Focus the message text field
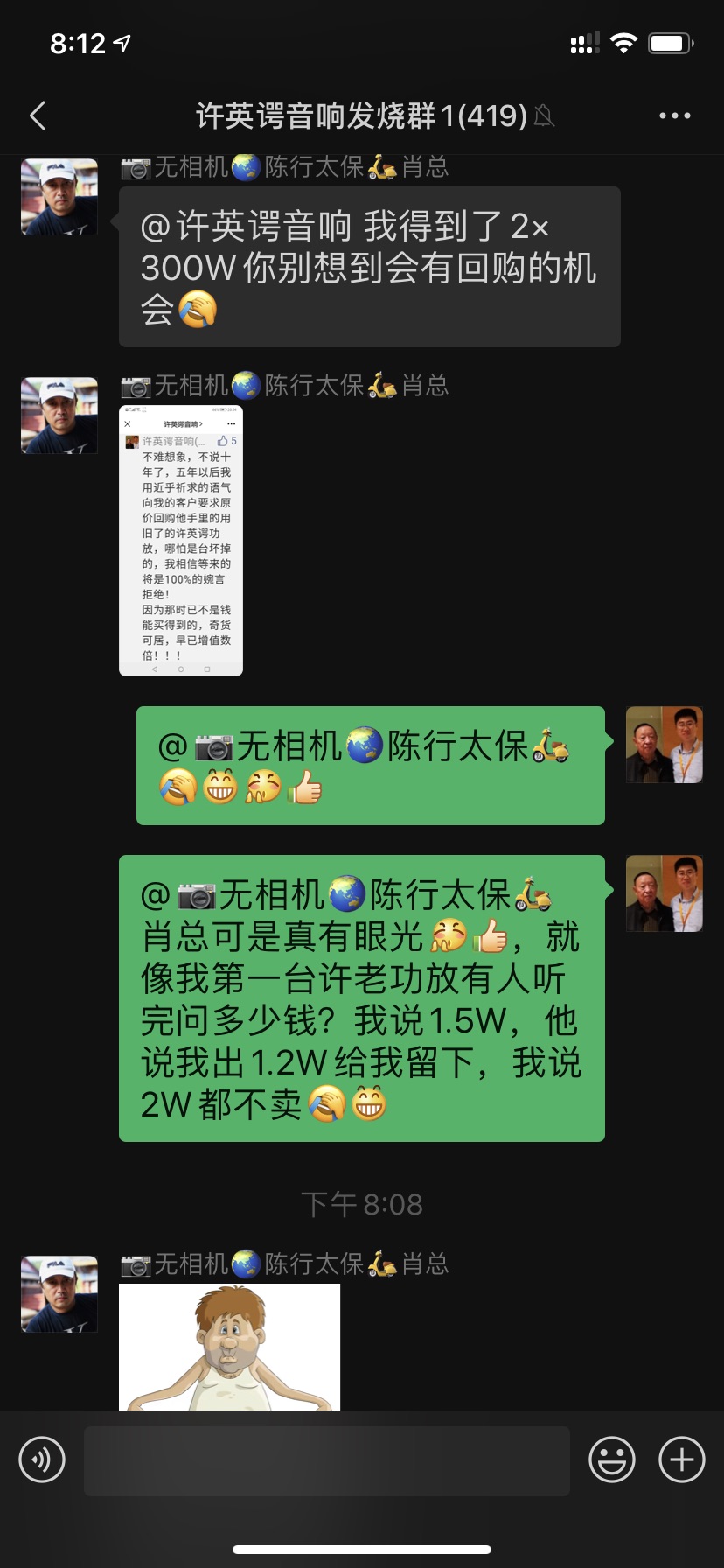This screenshot has width=724, height=1568. 326,1460
